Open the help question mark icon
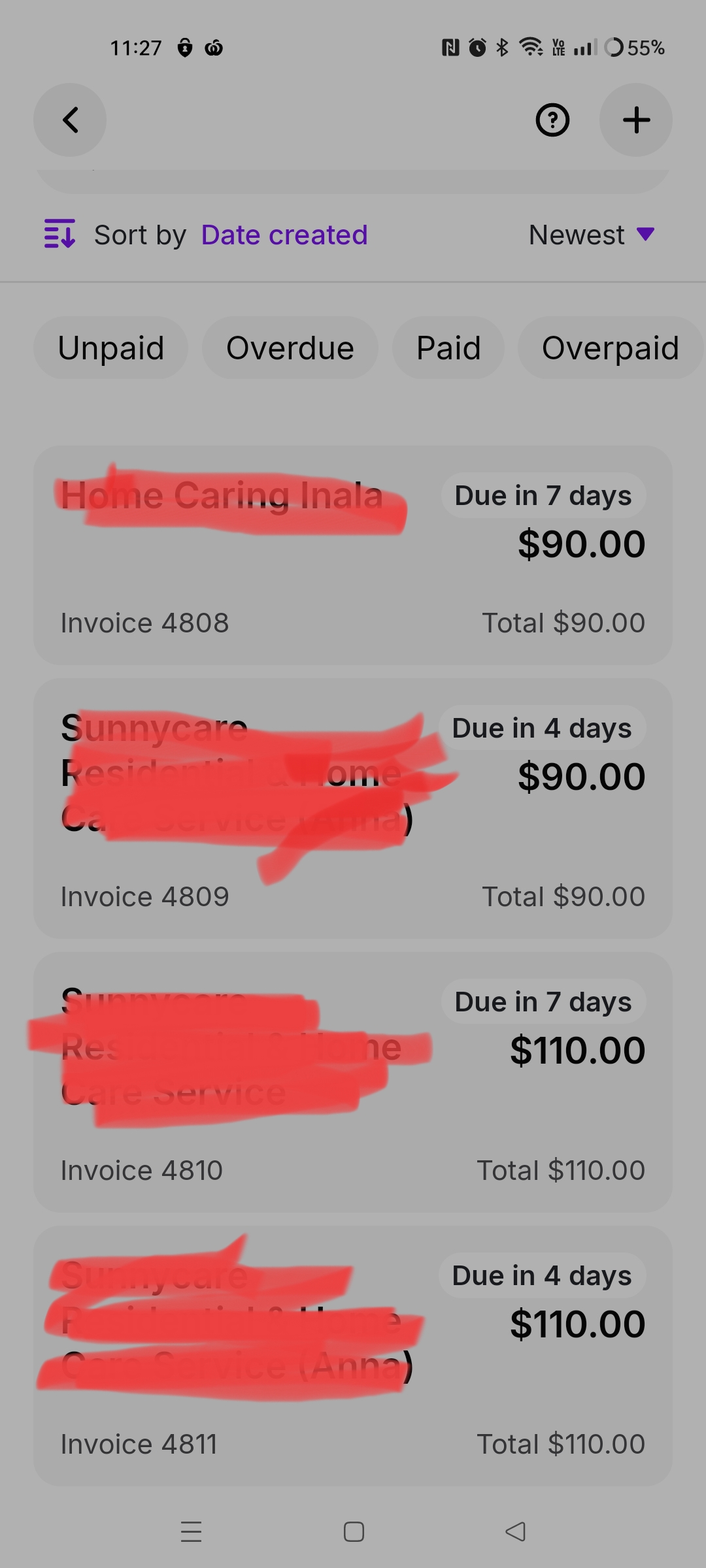The height and width of the screenshot is (1568, 706). [x=552, y=120]
